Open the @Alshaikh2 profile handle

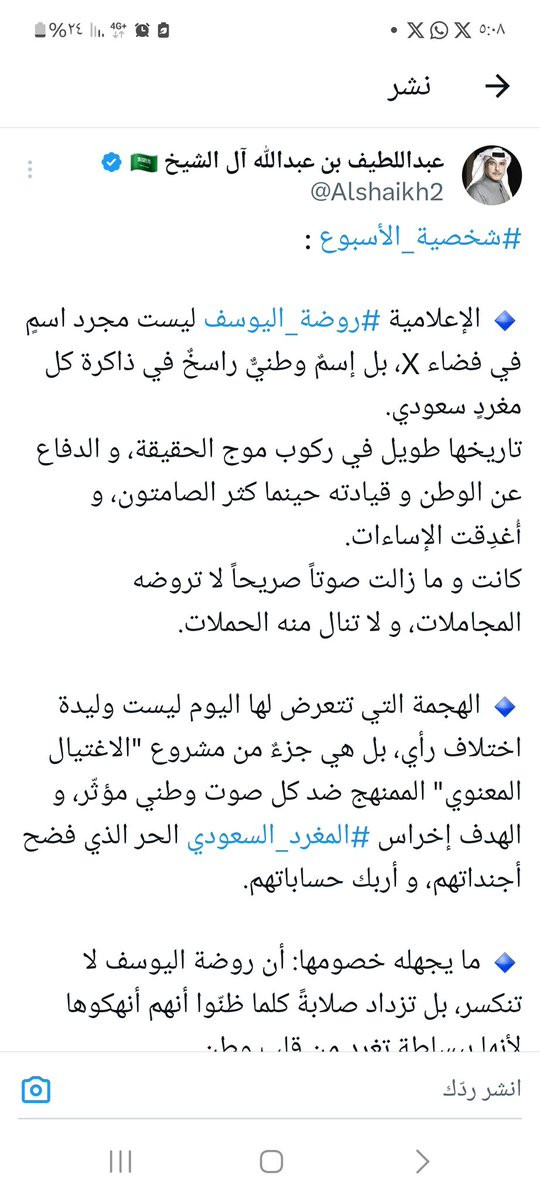377,192
